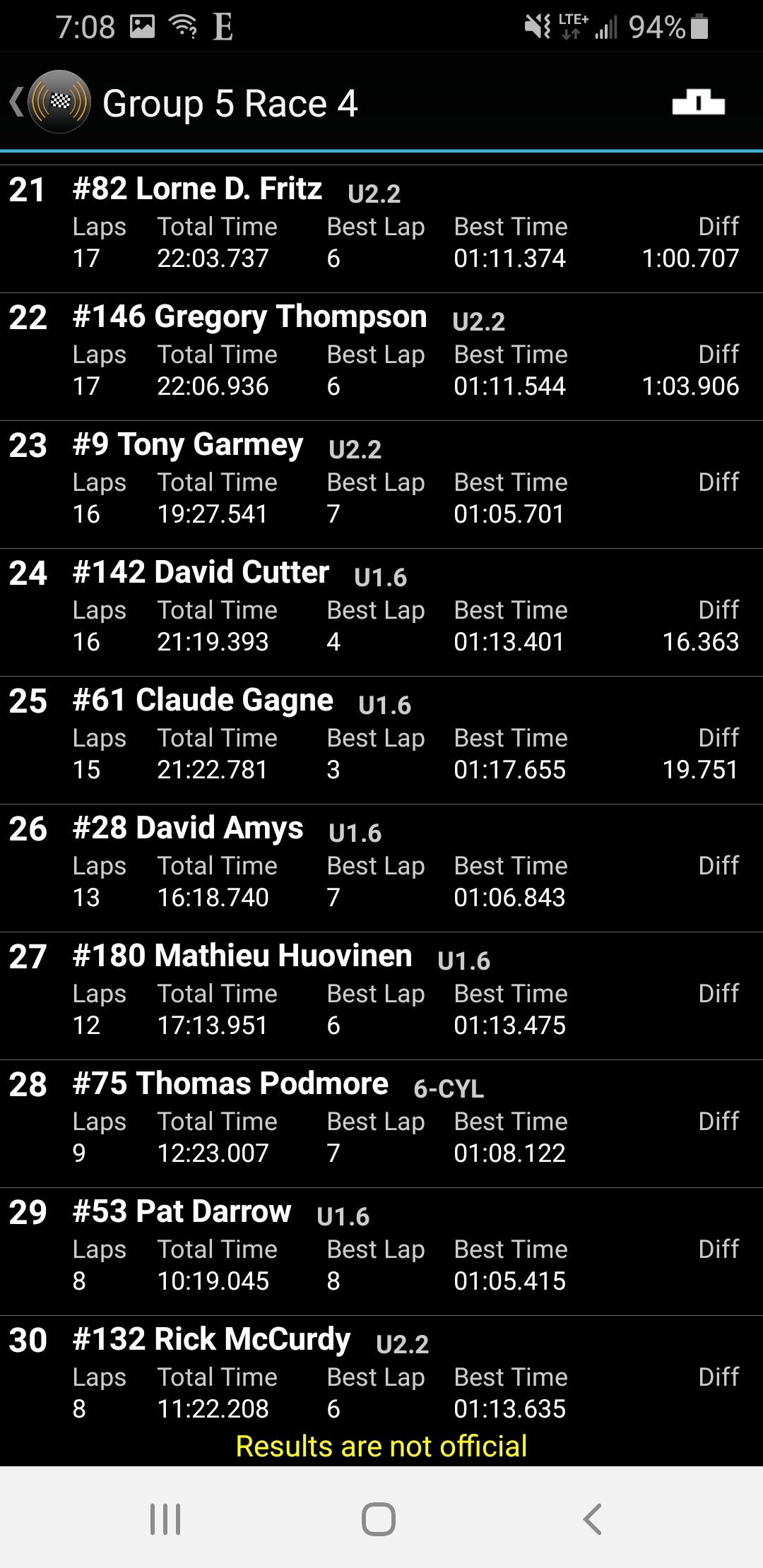The width and height of the screenshot is (763, 1568).
Task: Open #82 Lorne D. Fritz's result
Action: click(x=381, y=229)
